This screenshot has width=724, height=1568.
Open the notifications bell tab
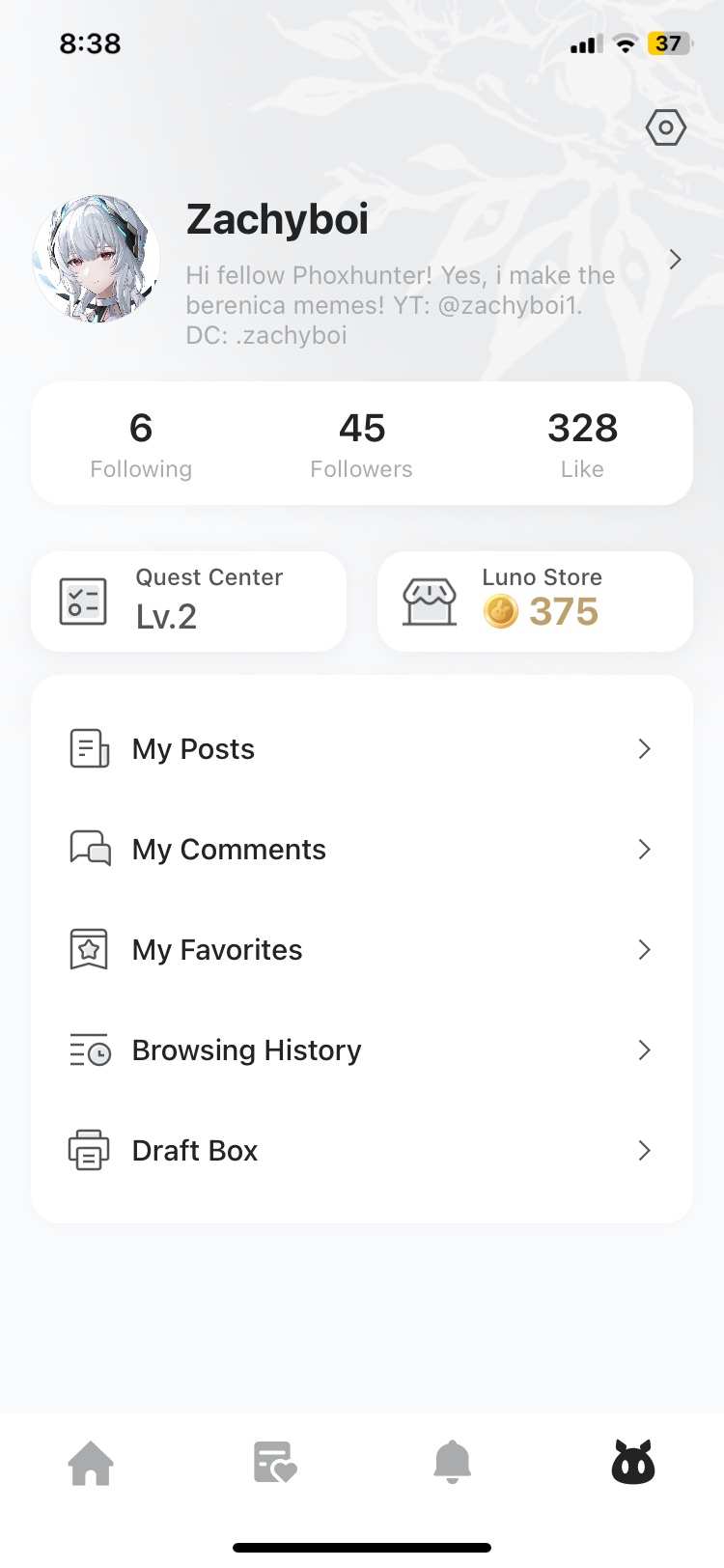tap(452, 1463)
